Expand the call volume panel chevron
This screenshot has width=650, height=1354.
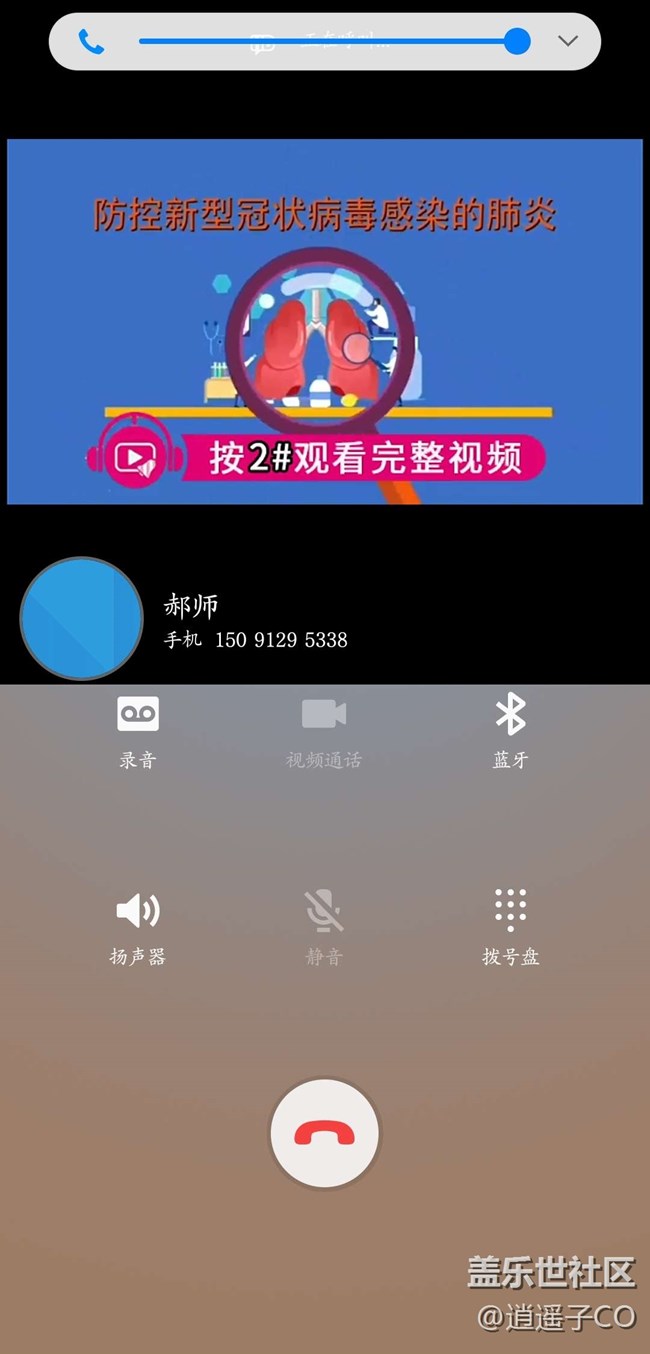pyautogui.click(x=568, y=41)
